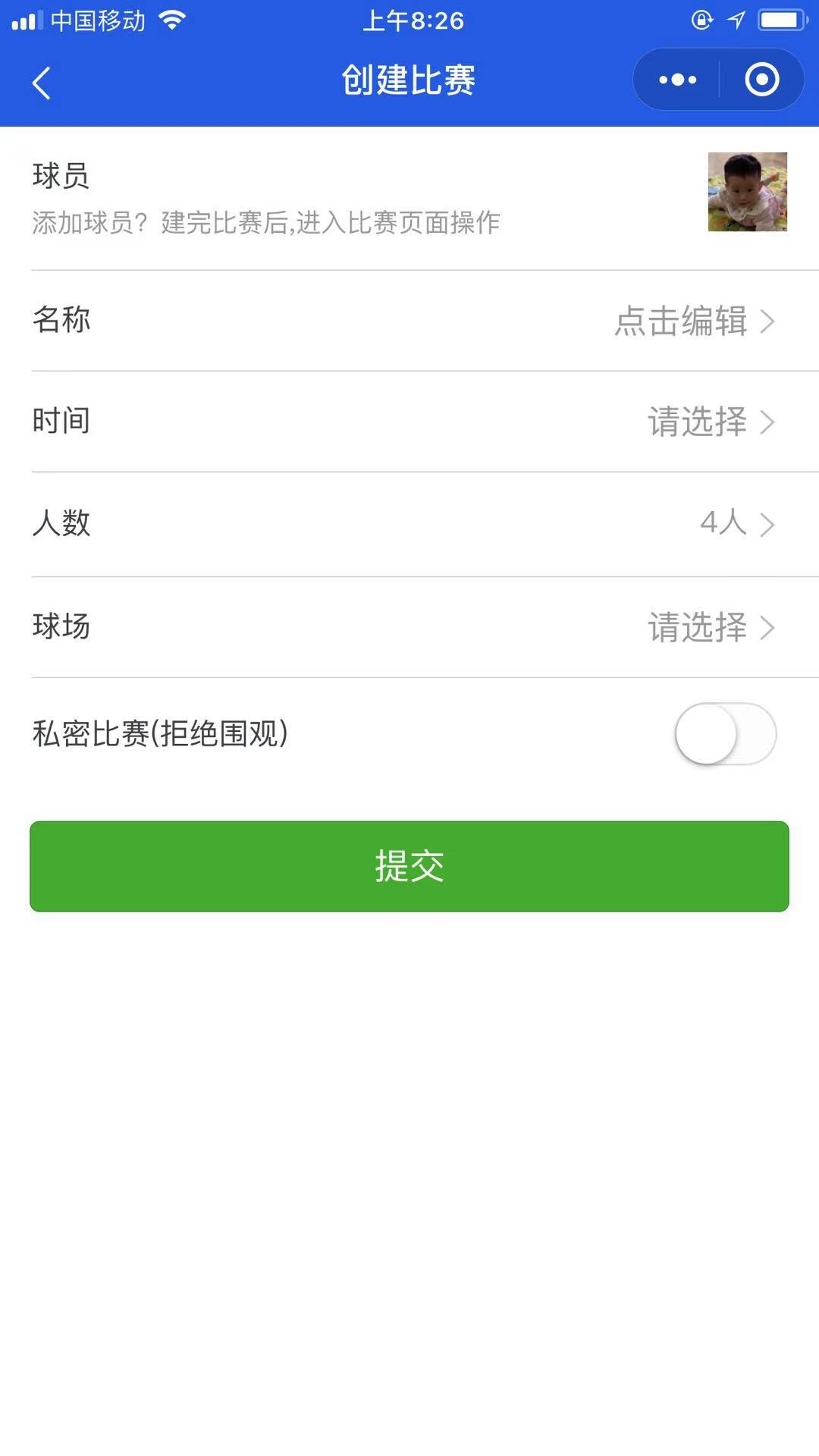Go back from the 创建比赛 page

42,82
